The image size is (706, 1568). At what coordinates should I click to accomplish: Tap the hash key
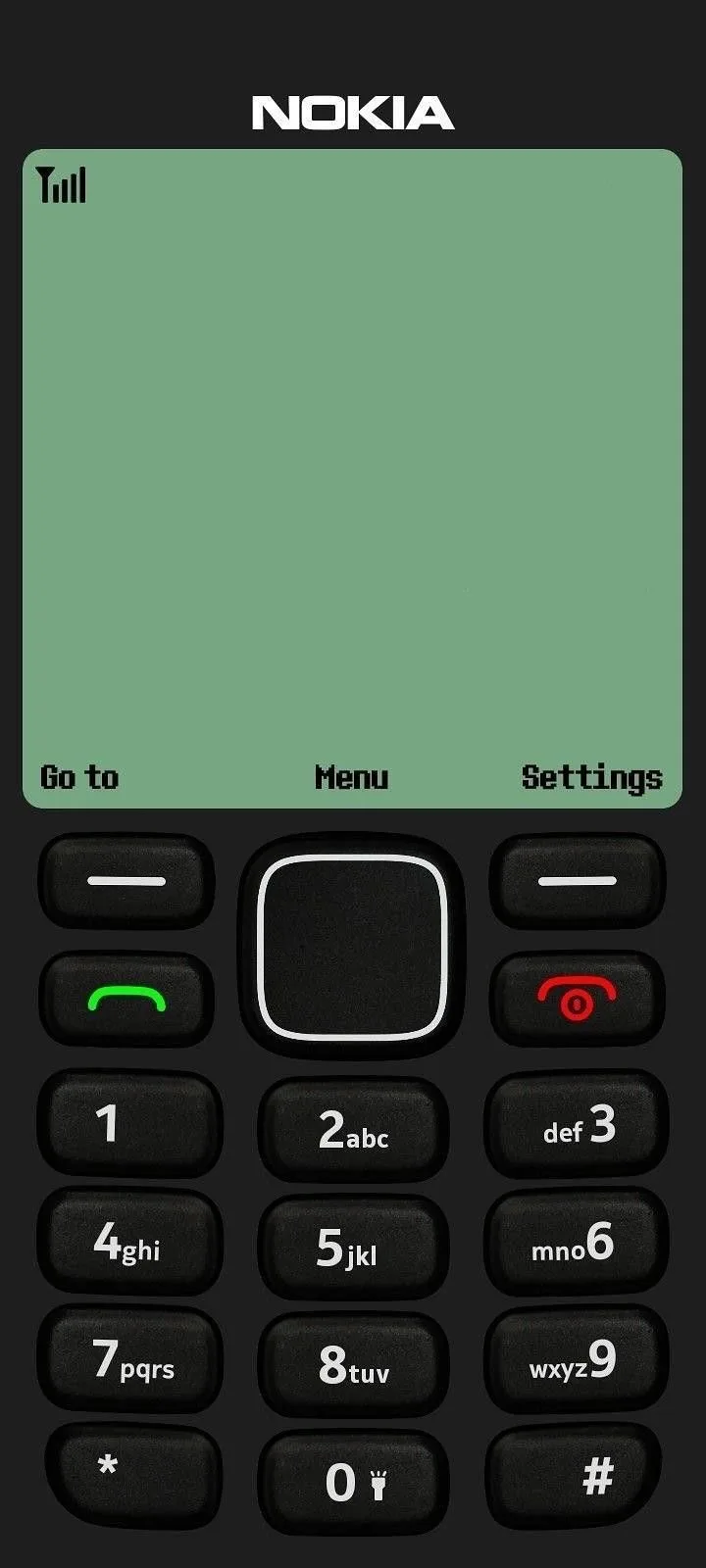coord(576,1475)
